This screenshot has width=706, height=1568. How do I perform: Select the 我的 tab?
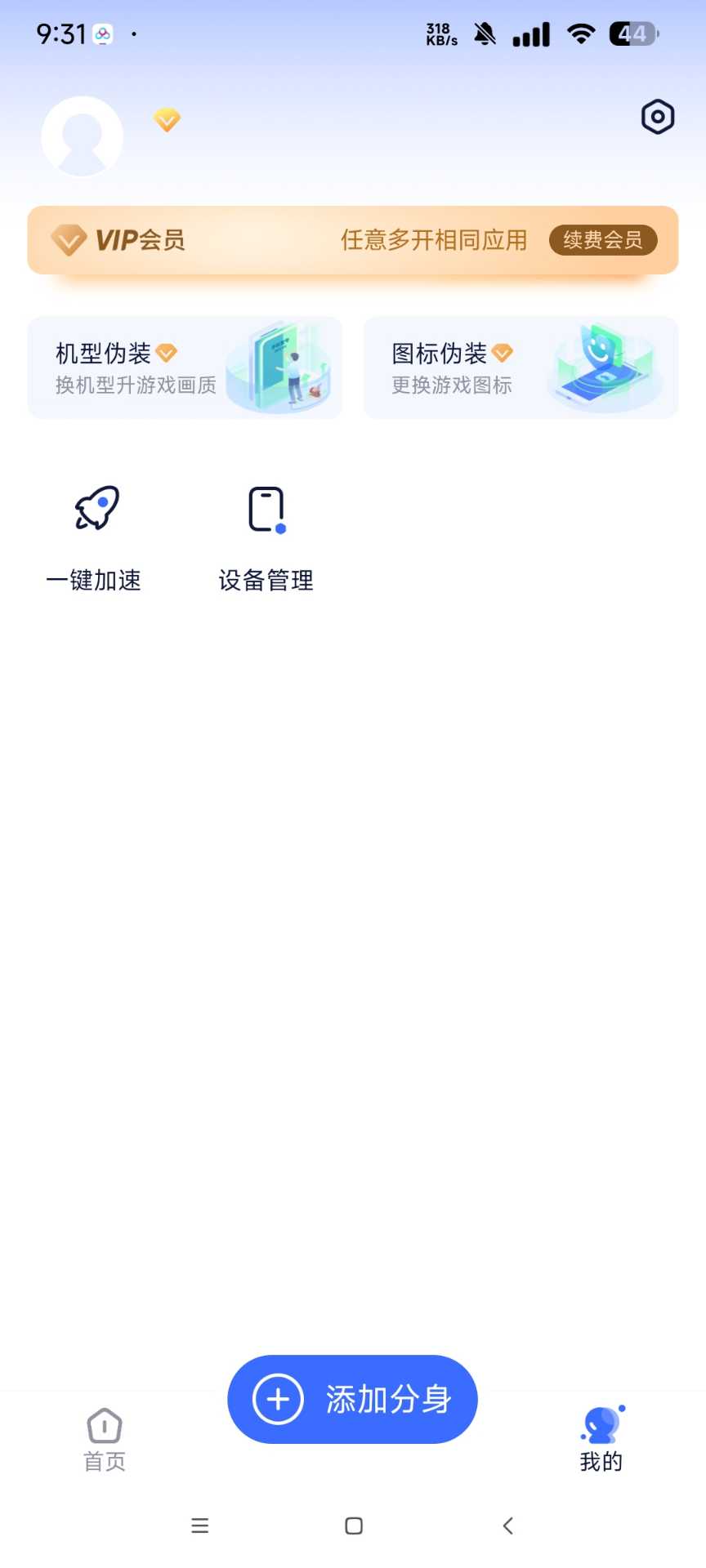(601, 1441)
